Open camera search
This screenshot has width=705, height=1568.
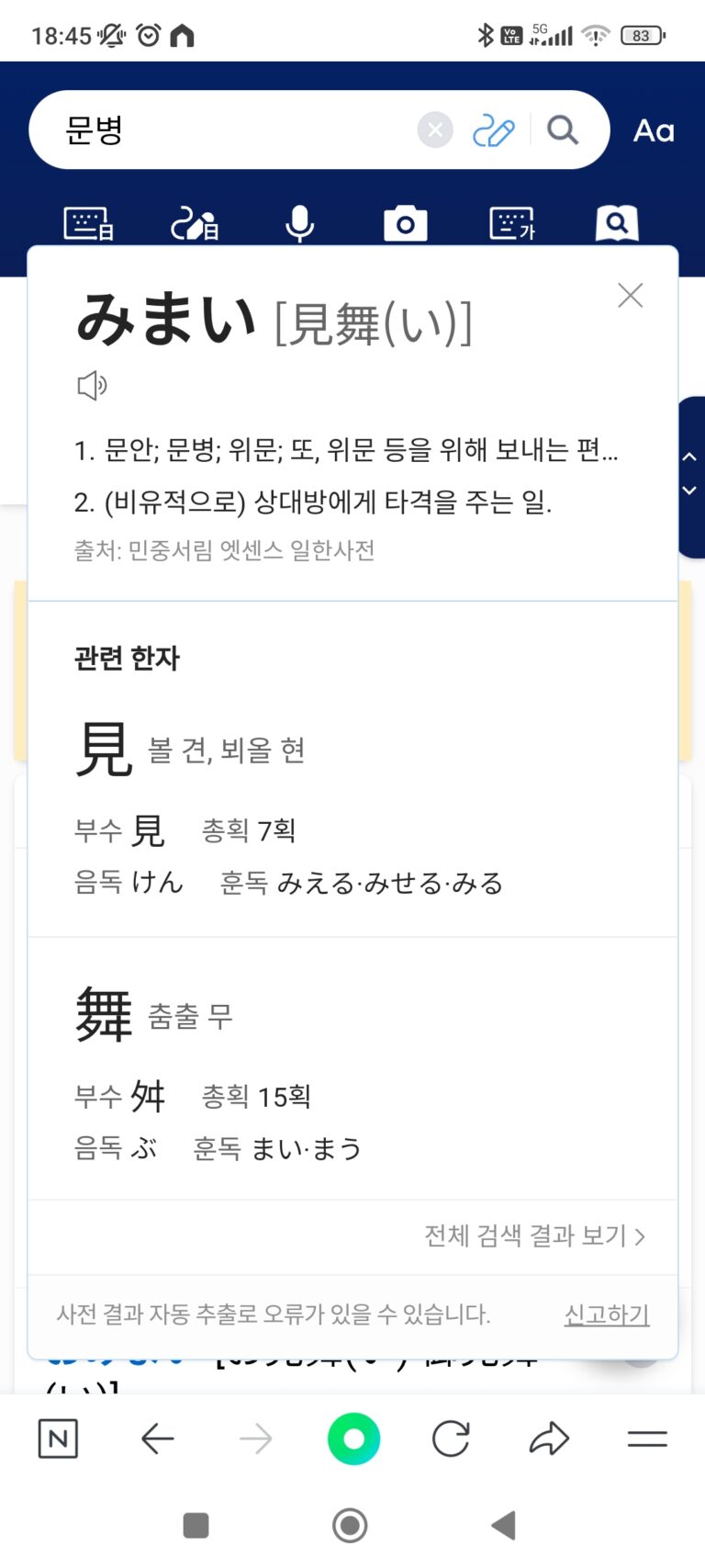pos(405,223)
